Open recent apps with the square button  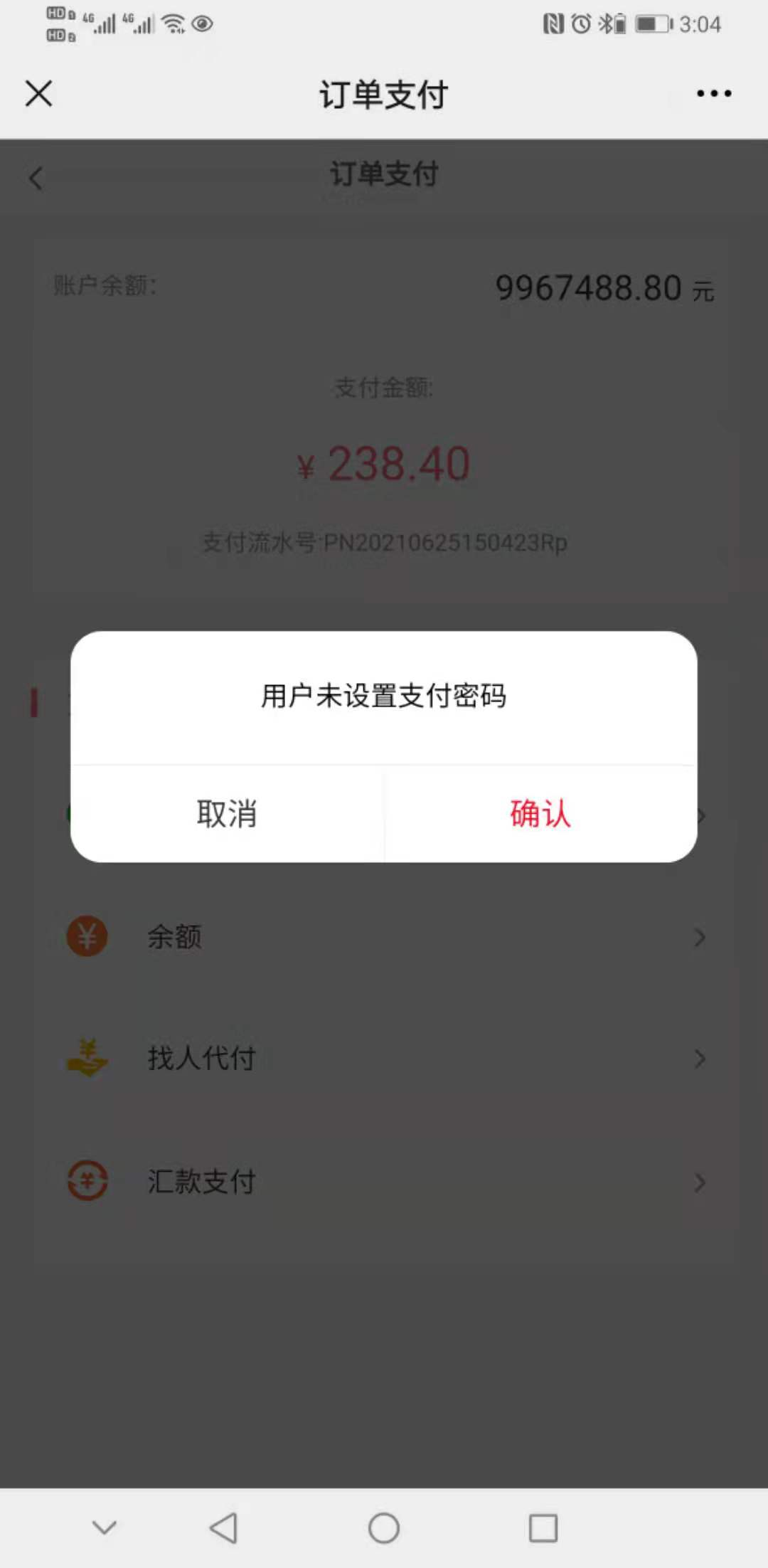pyautogui.click(x=543, y=1527)
